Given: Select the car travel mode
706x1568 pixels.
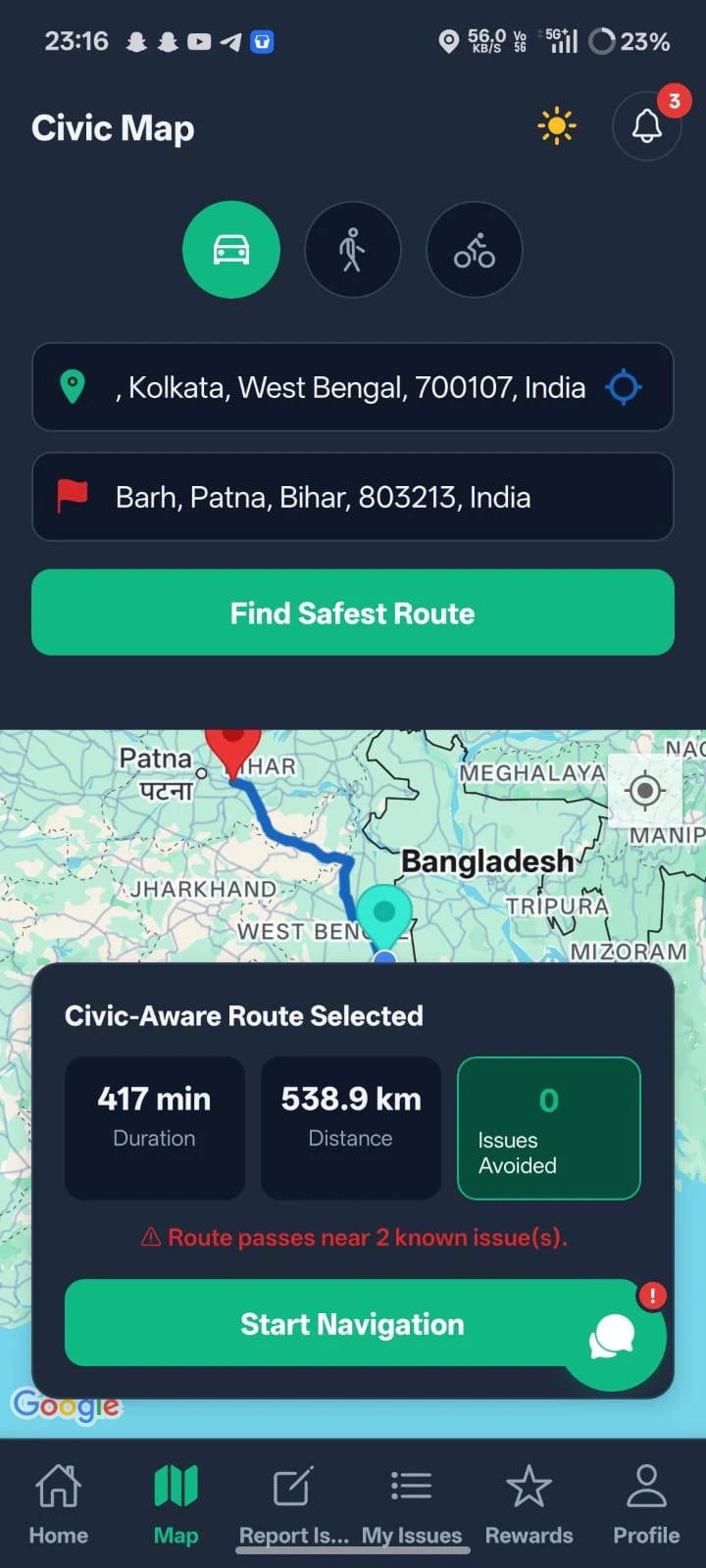Looking at the screenshot, I should (x=231, y=250).
